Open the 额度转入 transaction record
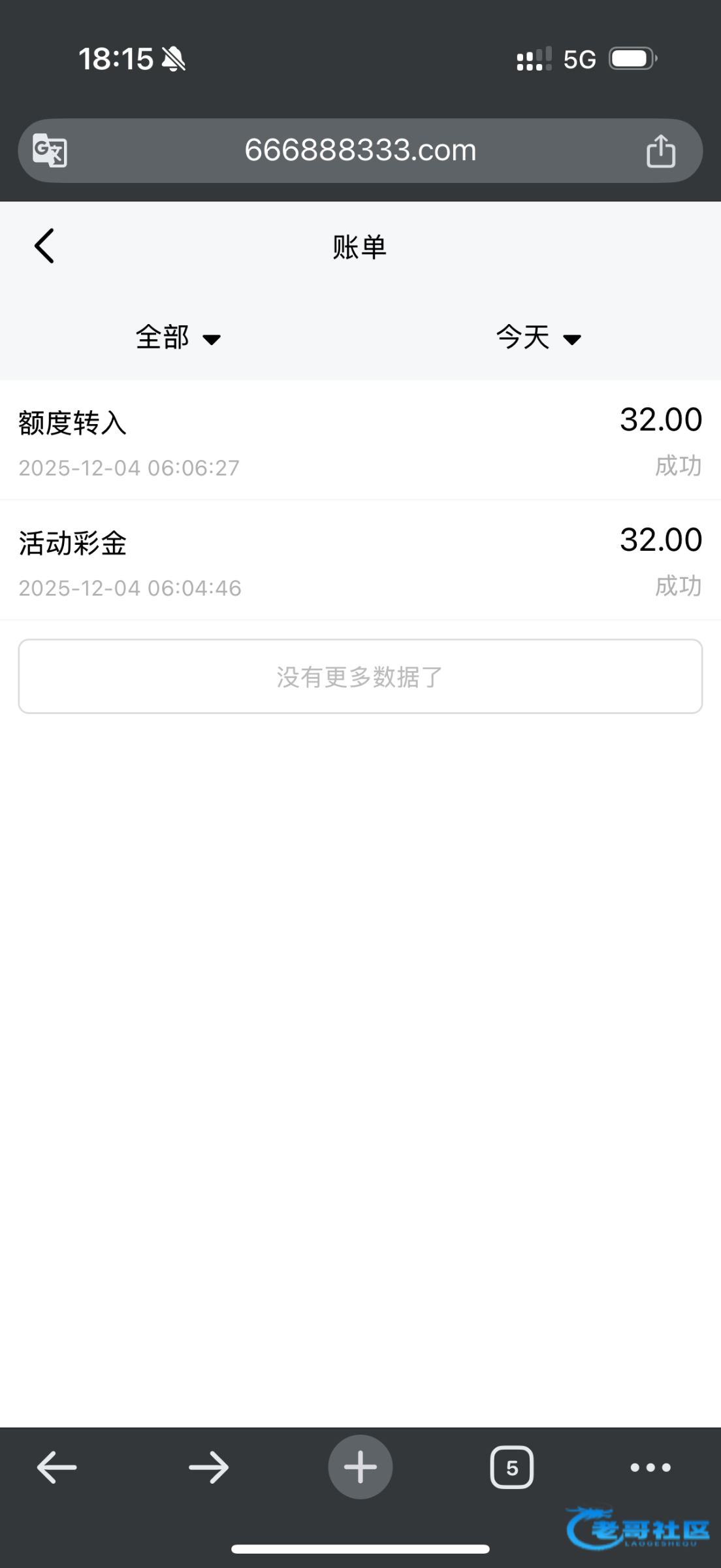This screenshot has width=721, height=1568. coord(360,441)
